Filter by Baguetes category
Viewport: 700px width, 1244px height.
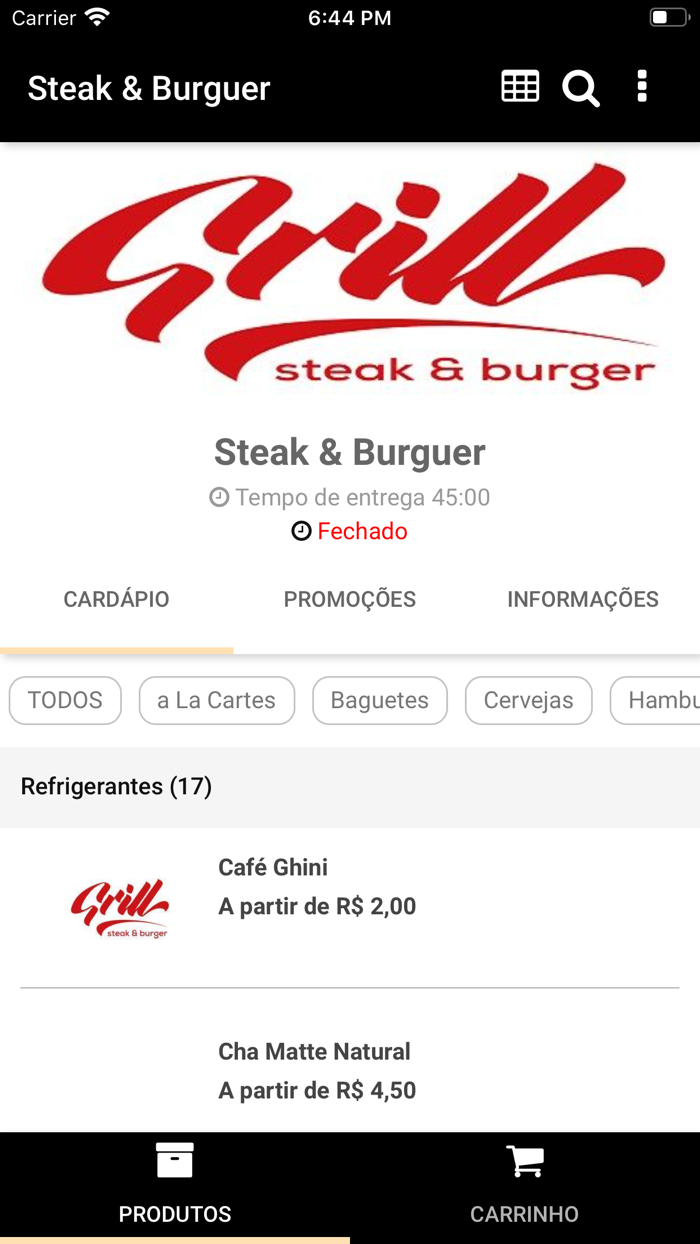(x=380, y=700)
